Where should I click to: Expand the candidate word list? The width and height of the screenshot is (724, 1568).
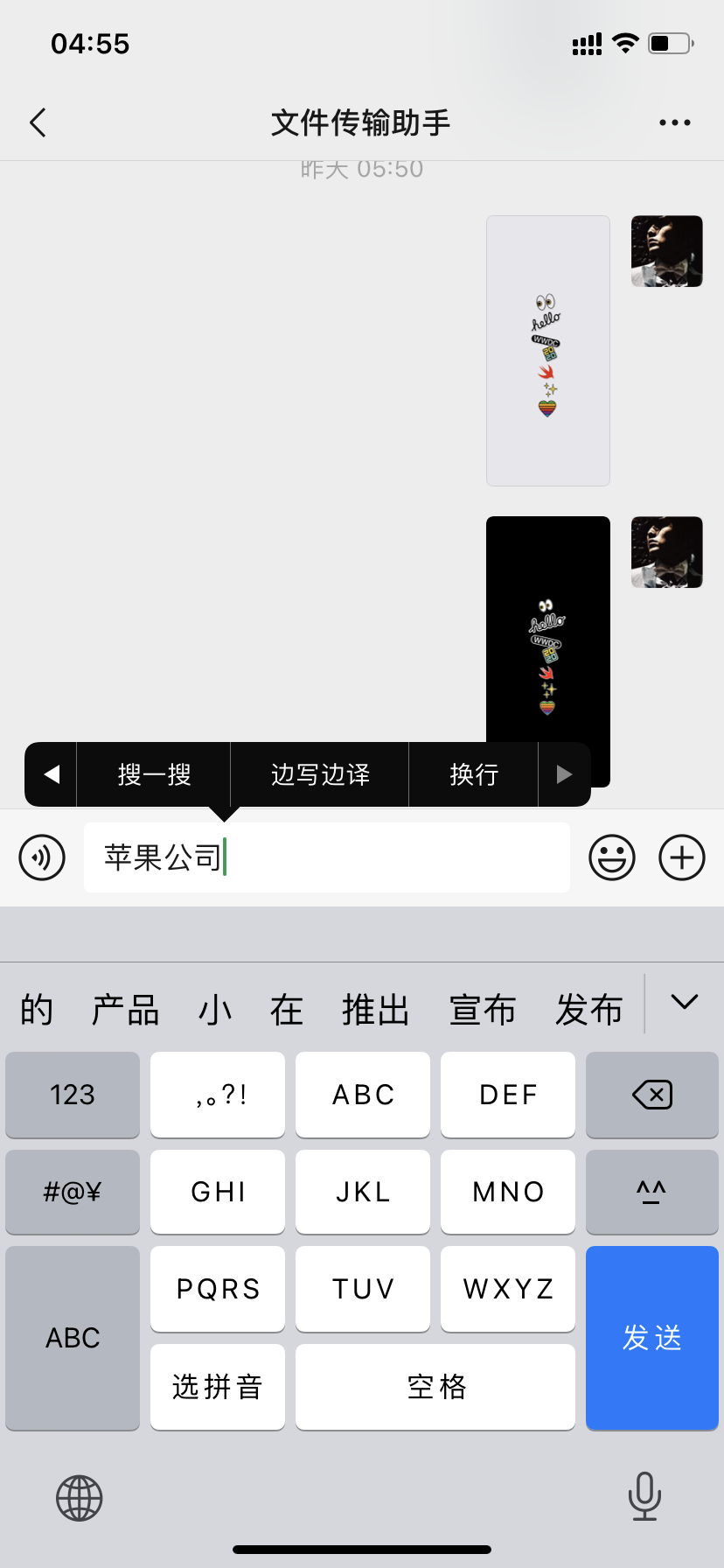click(684, 1003)
